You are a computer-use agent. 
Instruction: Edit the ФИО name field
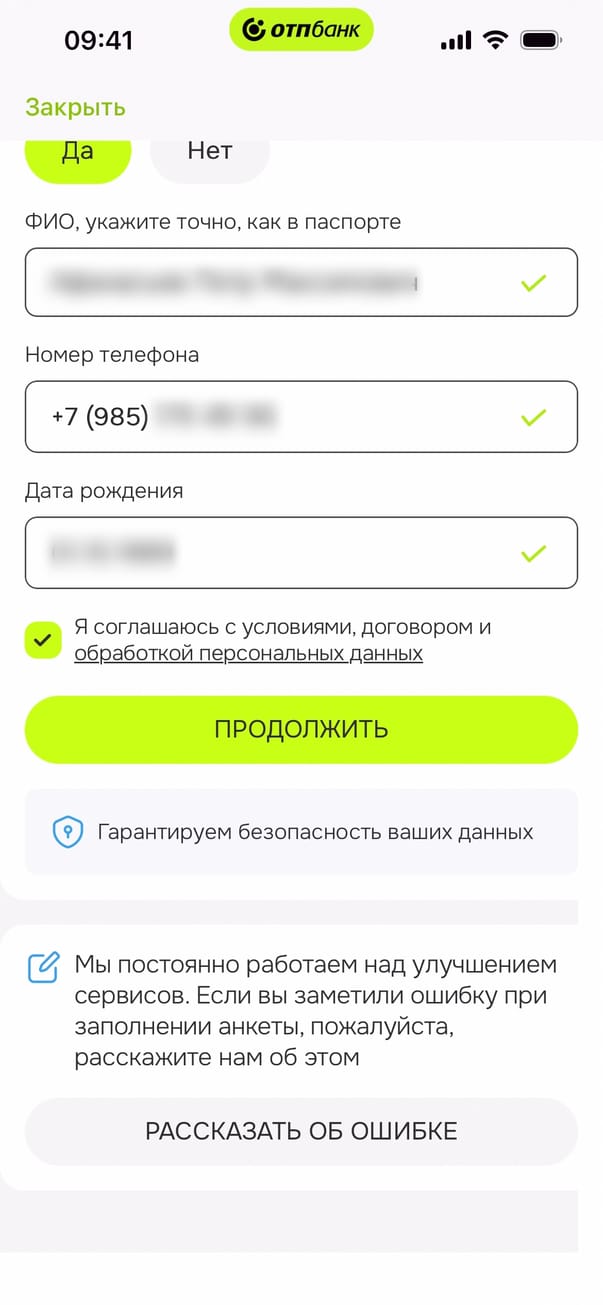pos(270,283)
